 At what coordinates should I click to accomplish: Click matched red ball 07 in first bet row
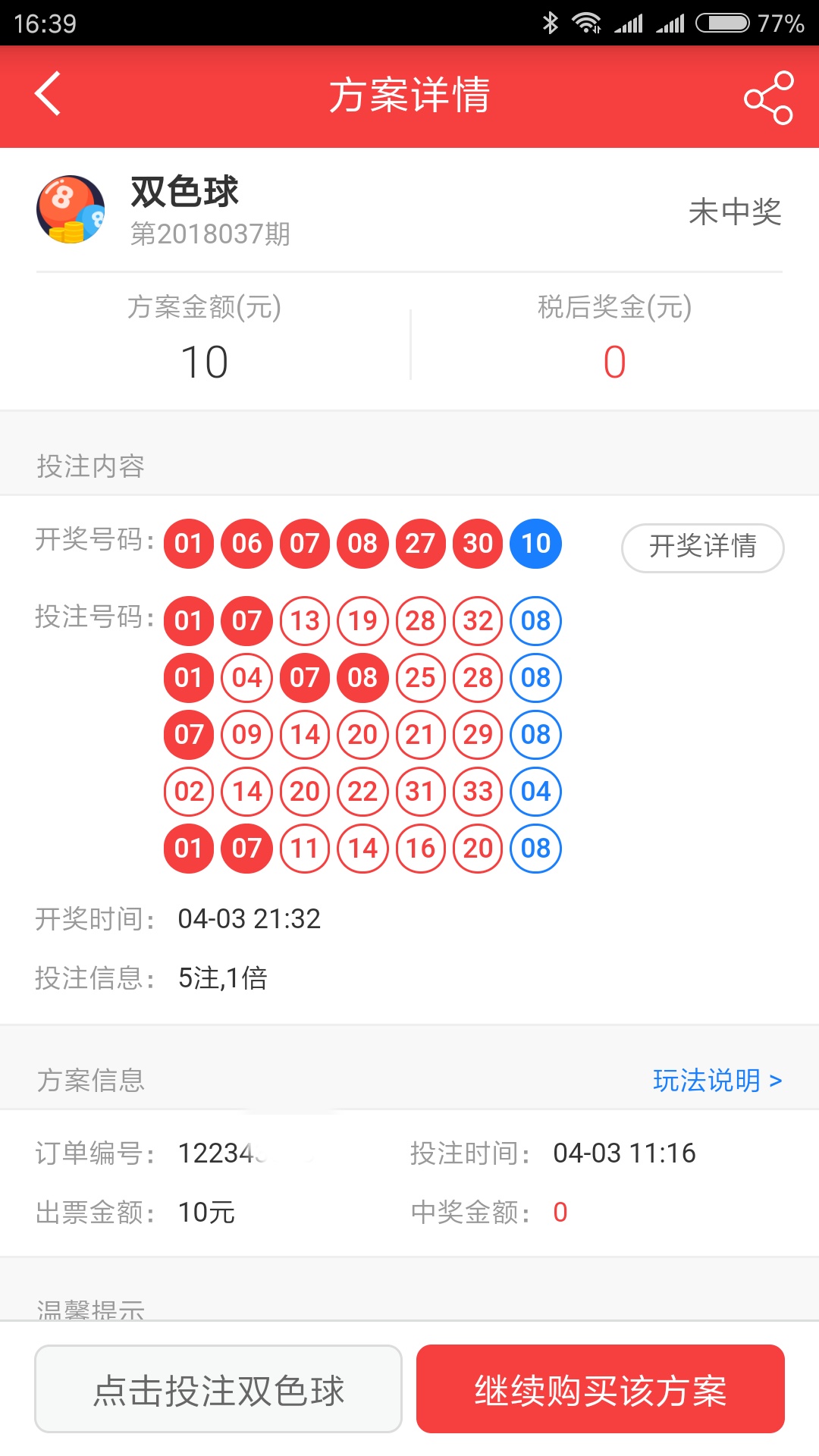pos(246,620)
